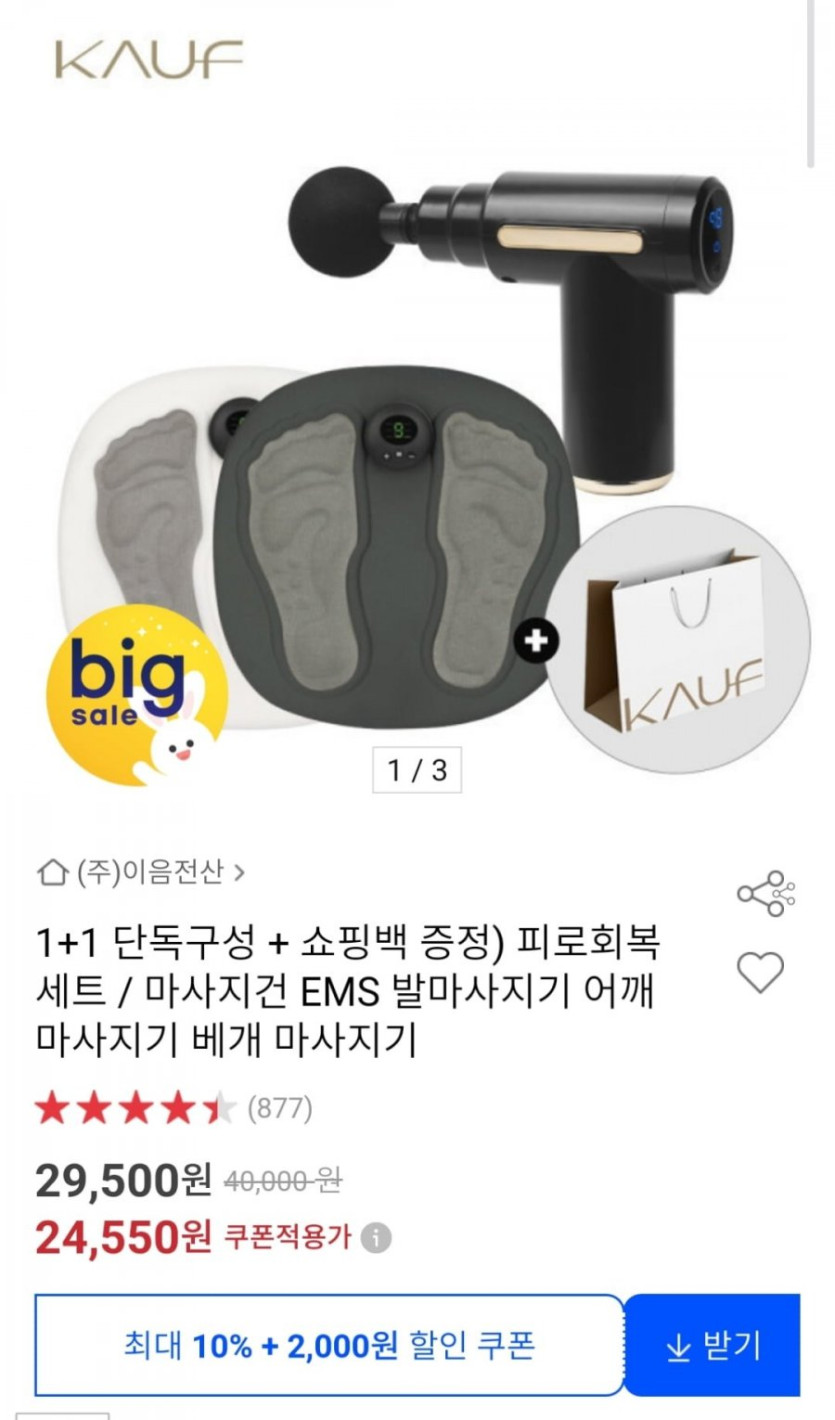View the 10% + 2,000원 coupon details
Viewport: 835px width, 1420px height.
click(329, 1346)
